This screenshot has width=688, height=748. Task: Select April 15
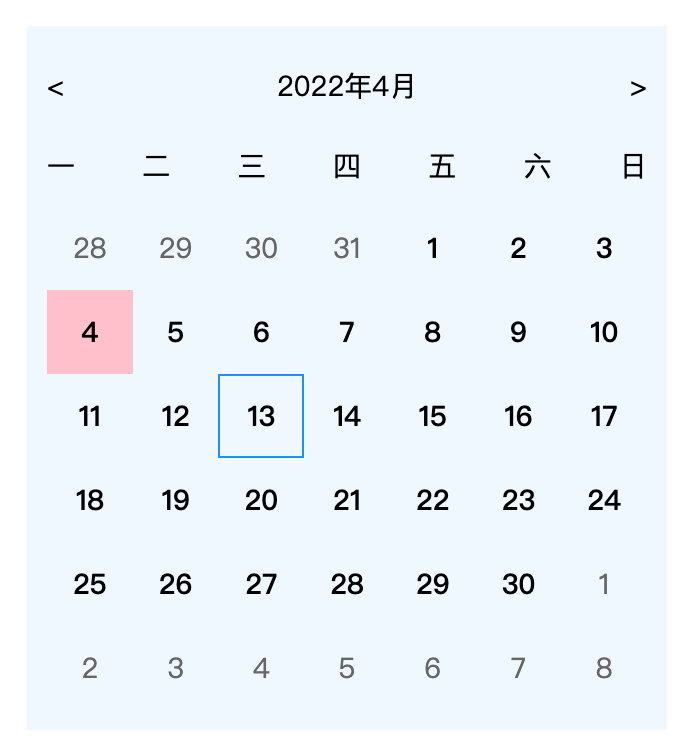coord(432,416)
